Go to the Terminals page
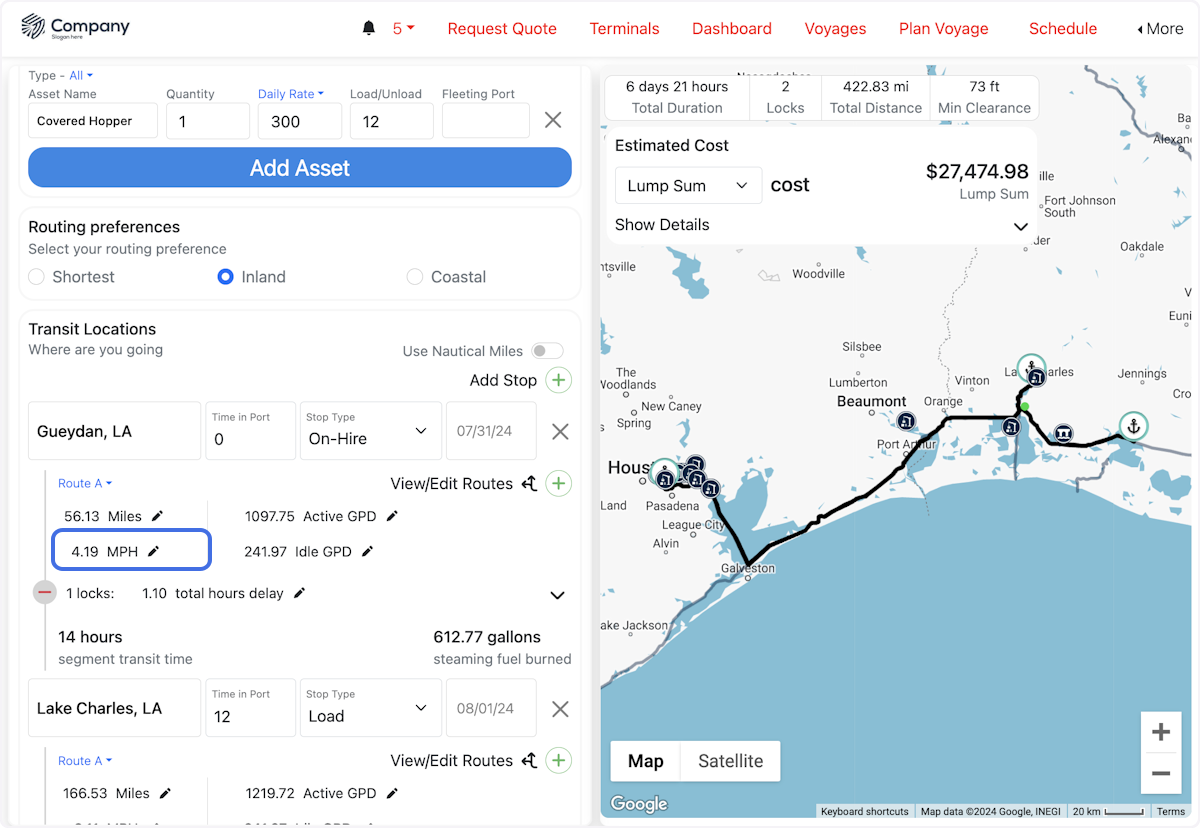 624,29
